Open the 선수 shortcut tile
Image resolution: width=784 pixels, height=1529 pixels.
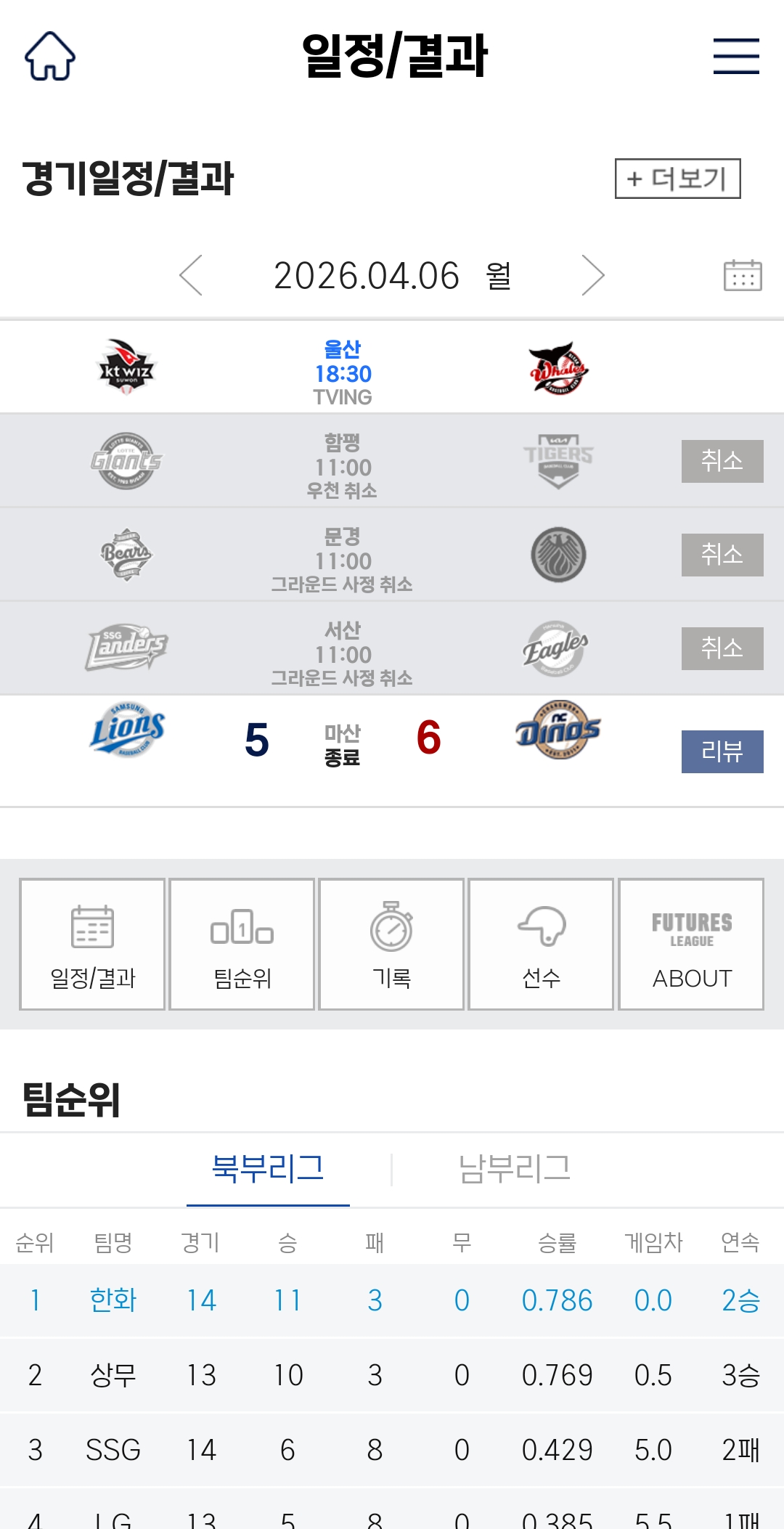(x=541, y=945)
